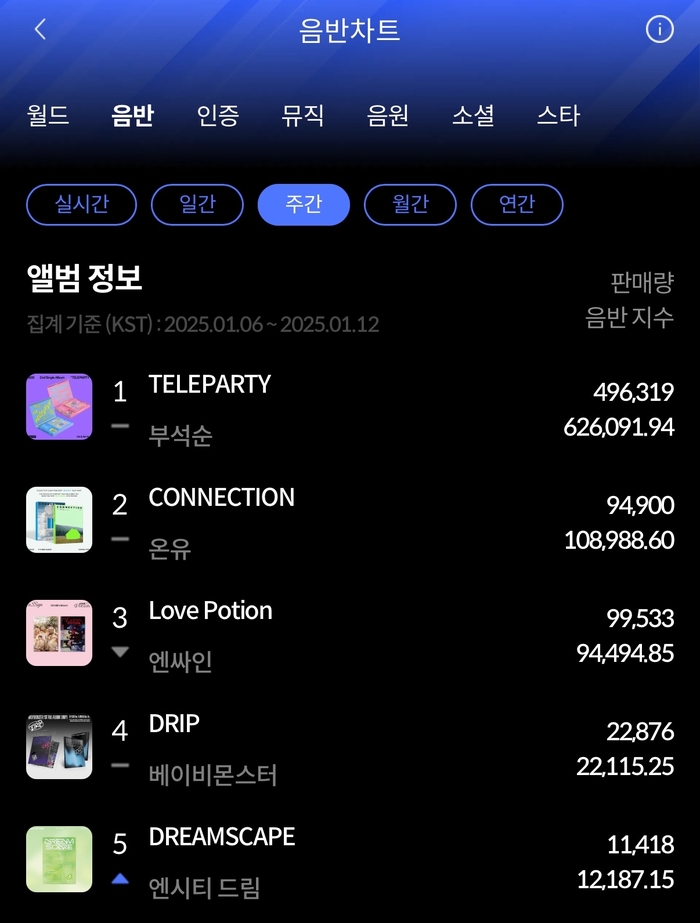Select the 음반 tab
Screen dimensions: 700x923
[133, 116]
